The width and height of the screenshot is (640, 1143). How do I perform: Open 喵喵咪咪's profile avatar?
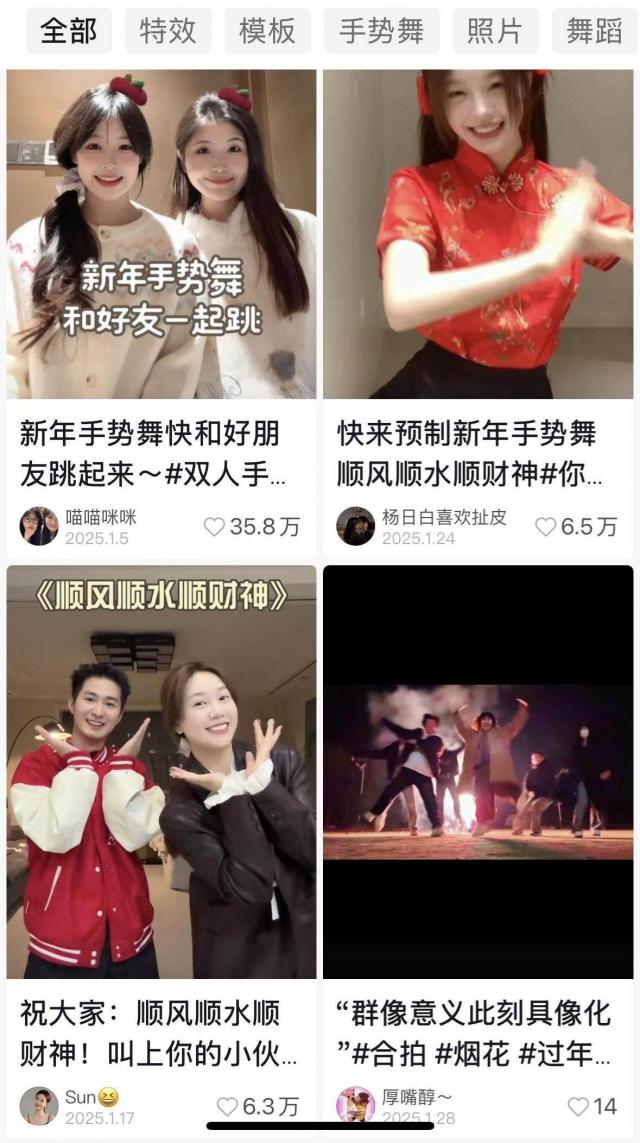[x=39, y=526]
